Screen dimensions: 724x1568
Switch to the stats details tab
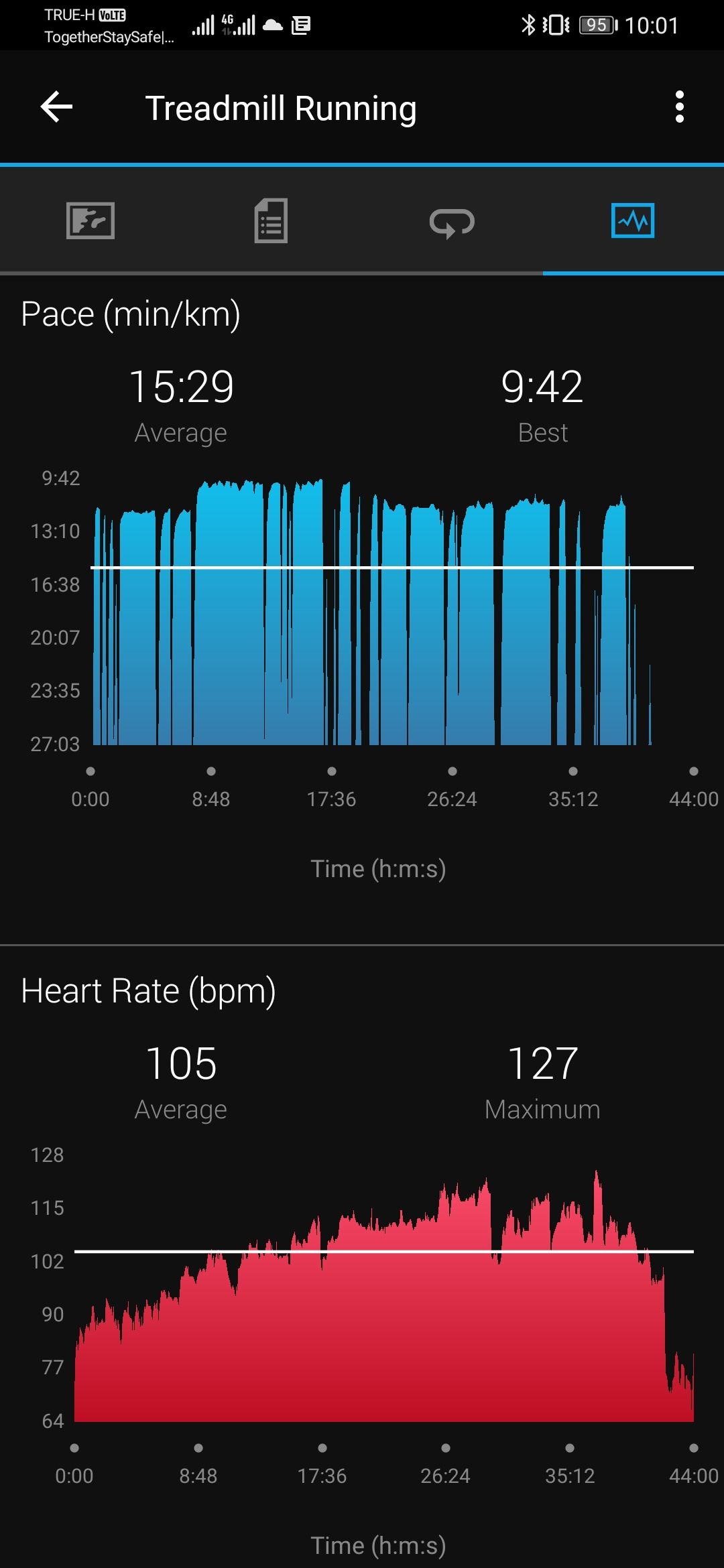(x=271, y=221)
